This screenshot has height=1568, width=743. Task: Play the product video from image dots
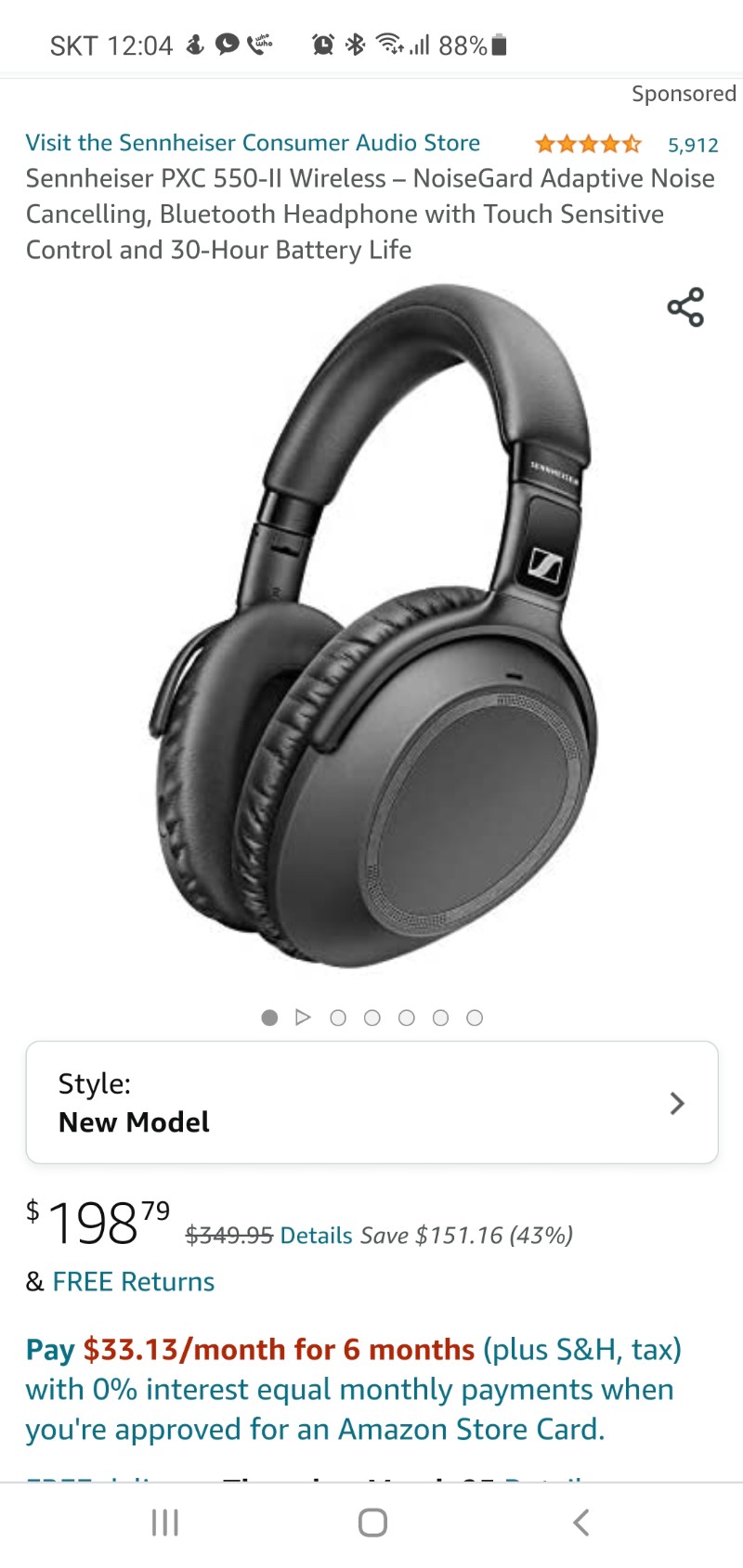303,1017
